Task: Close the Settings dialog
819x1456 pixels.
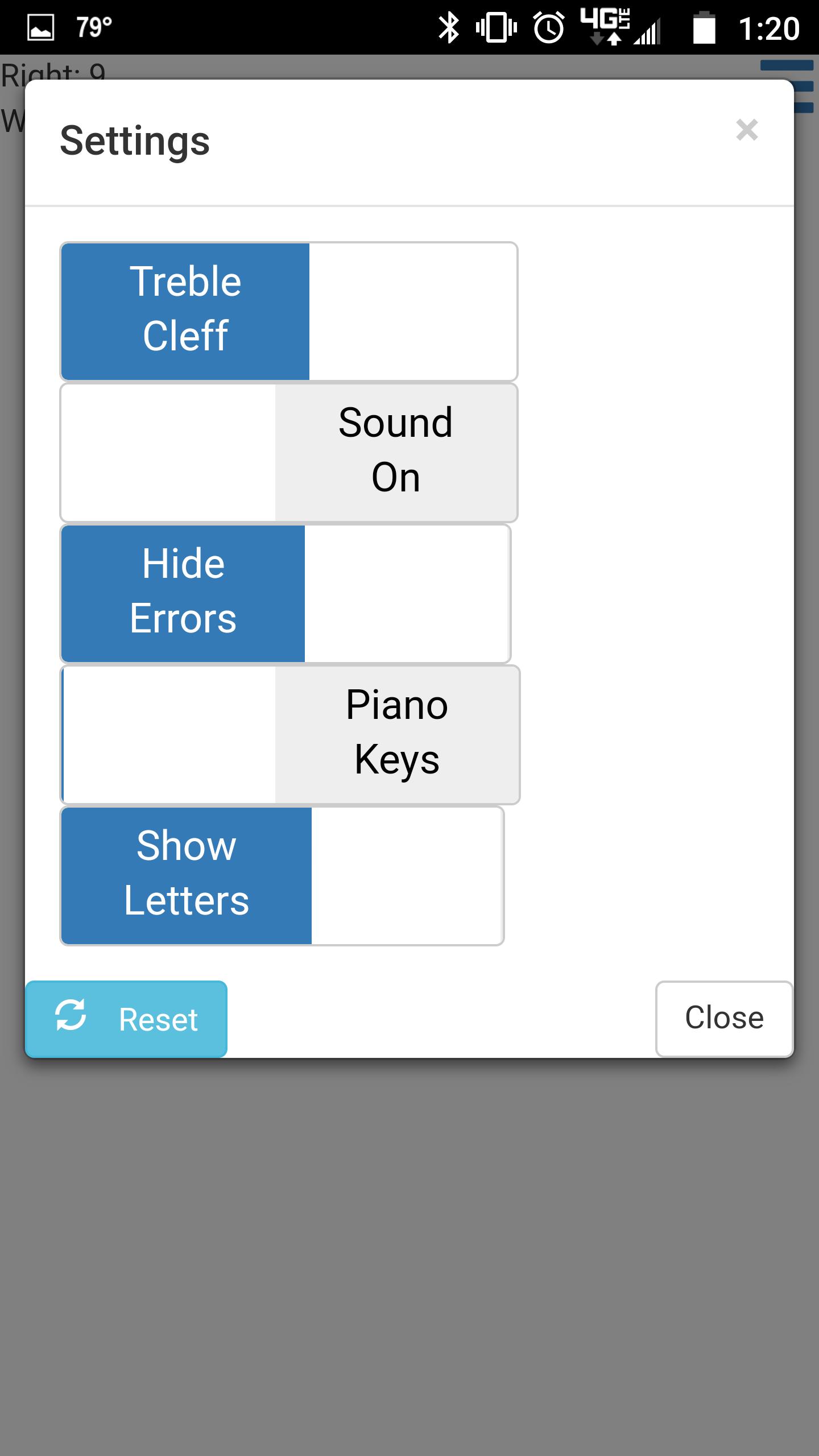Action: click(723, 1017)
